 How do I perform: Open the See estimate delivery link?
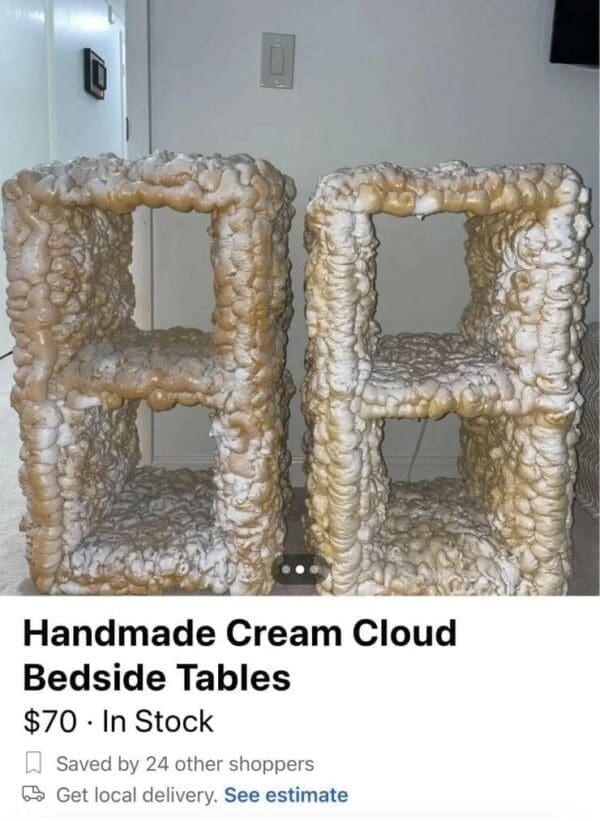286,796
